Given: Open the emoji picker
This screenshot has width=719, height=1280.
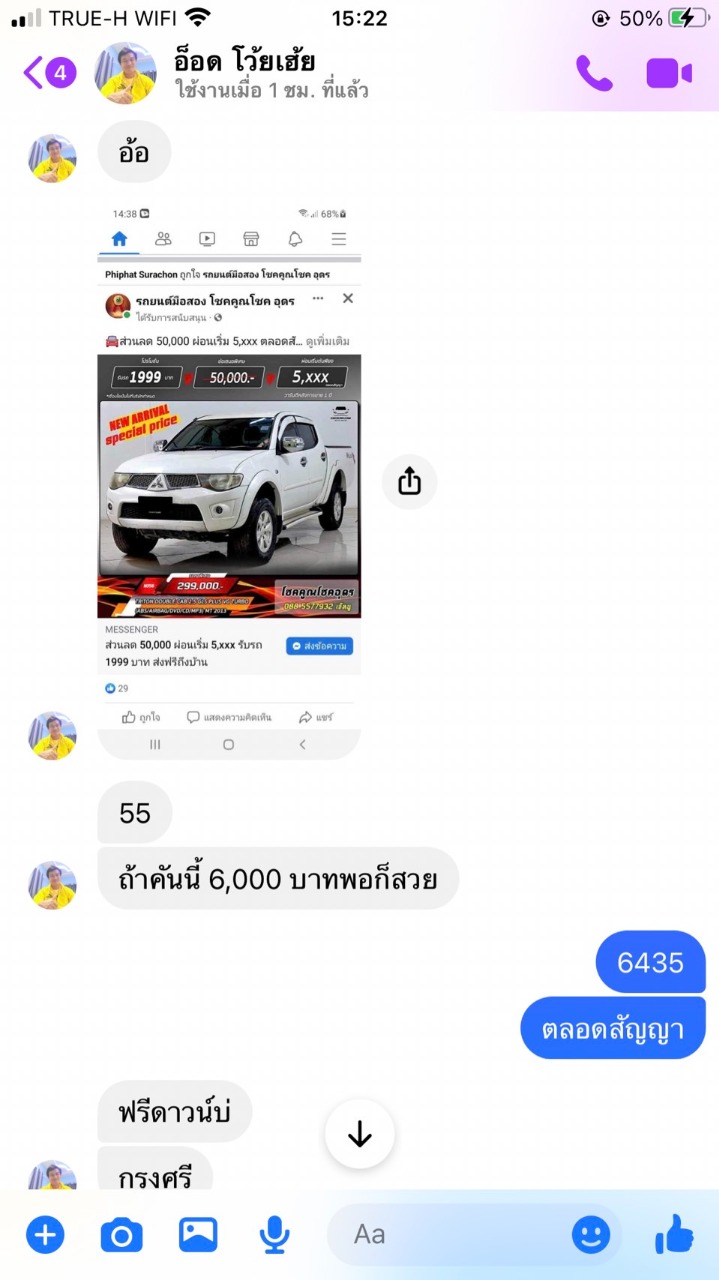Looking at the screenshot, I should point(591,1235).
